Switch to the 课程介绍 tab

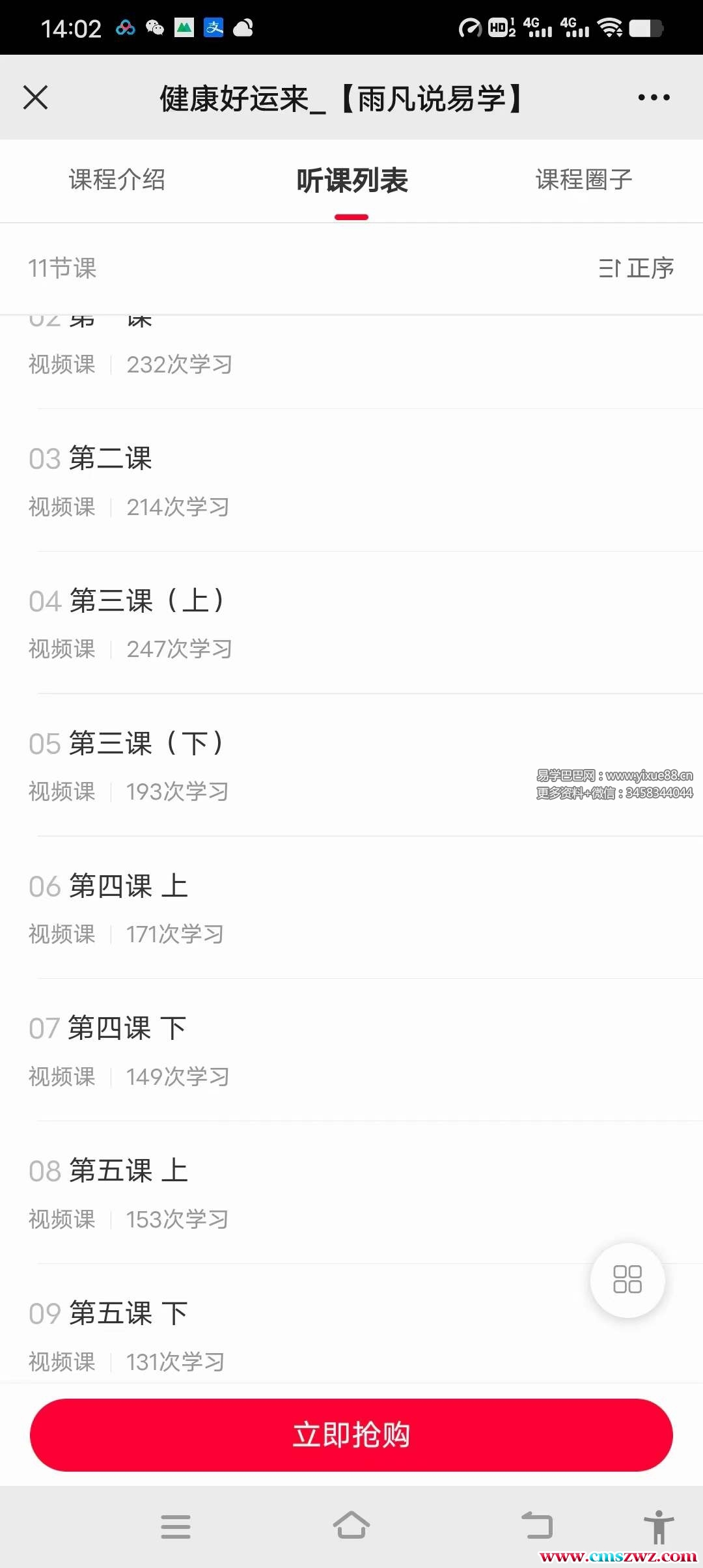point(117,180)
